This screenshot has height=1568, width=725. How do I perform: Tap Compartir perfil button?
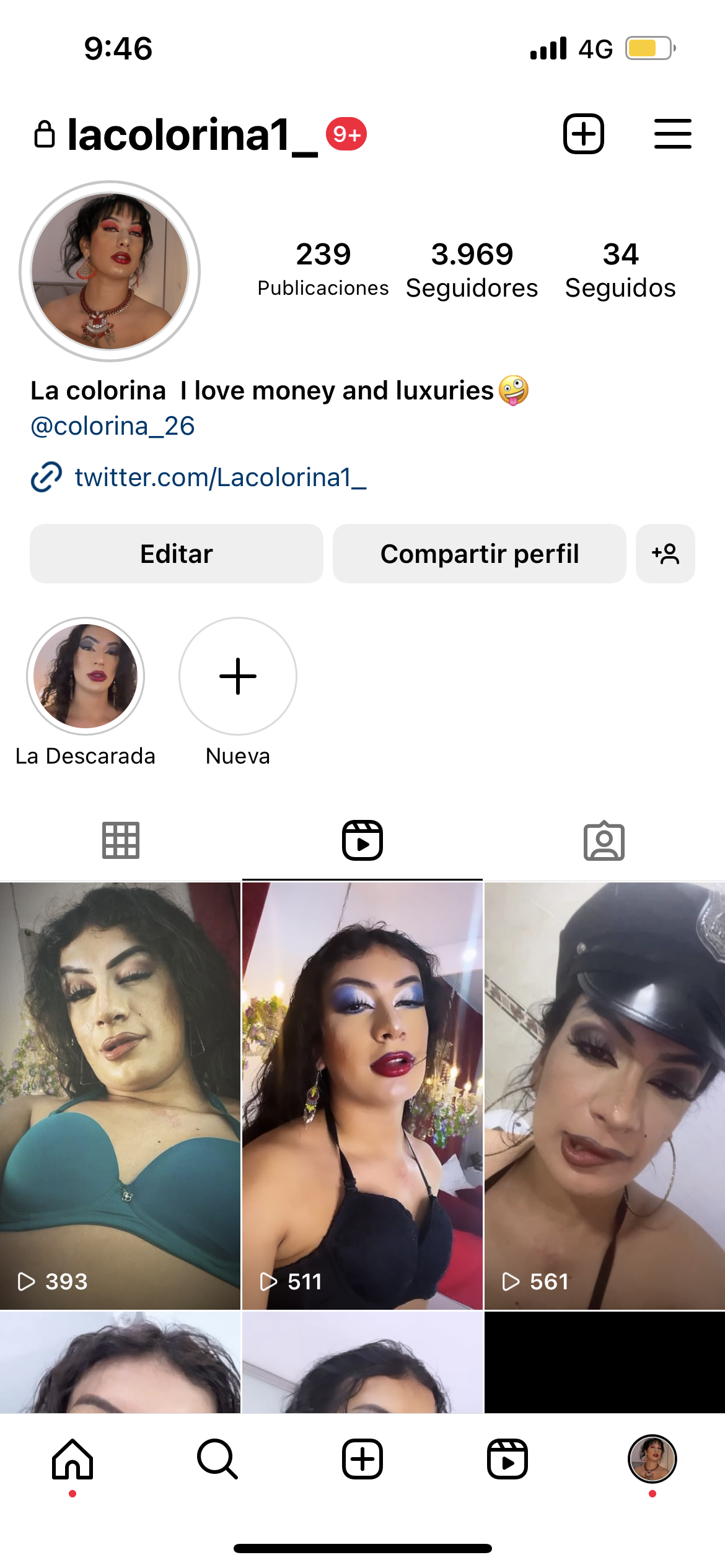(479, 554)
